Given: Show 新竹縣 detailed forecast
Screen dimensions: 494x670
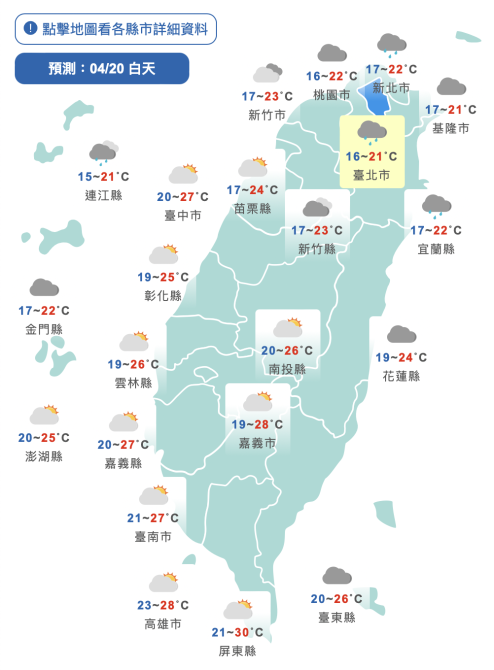Looking at the screenshot, I should pyautogui.click(x=317, y=226).
